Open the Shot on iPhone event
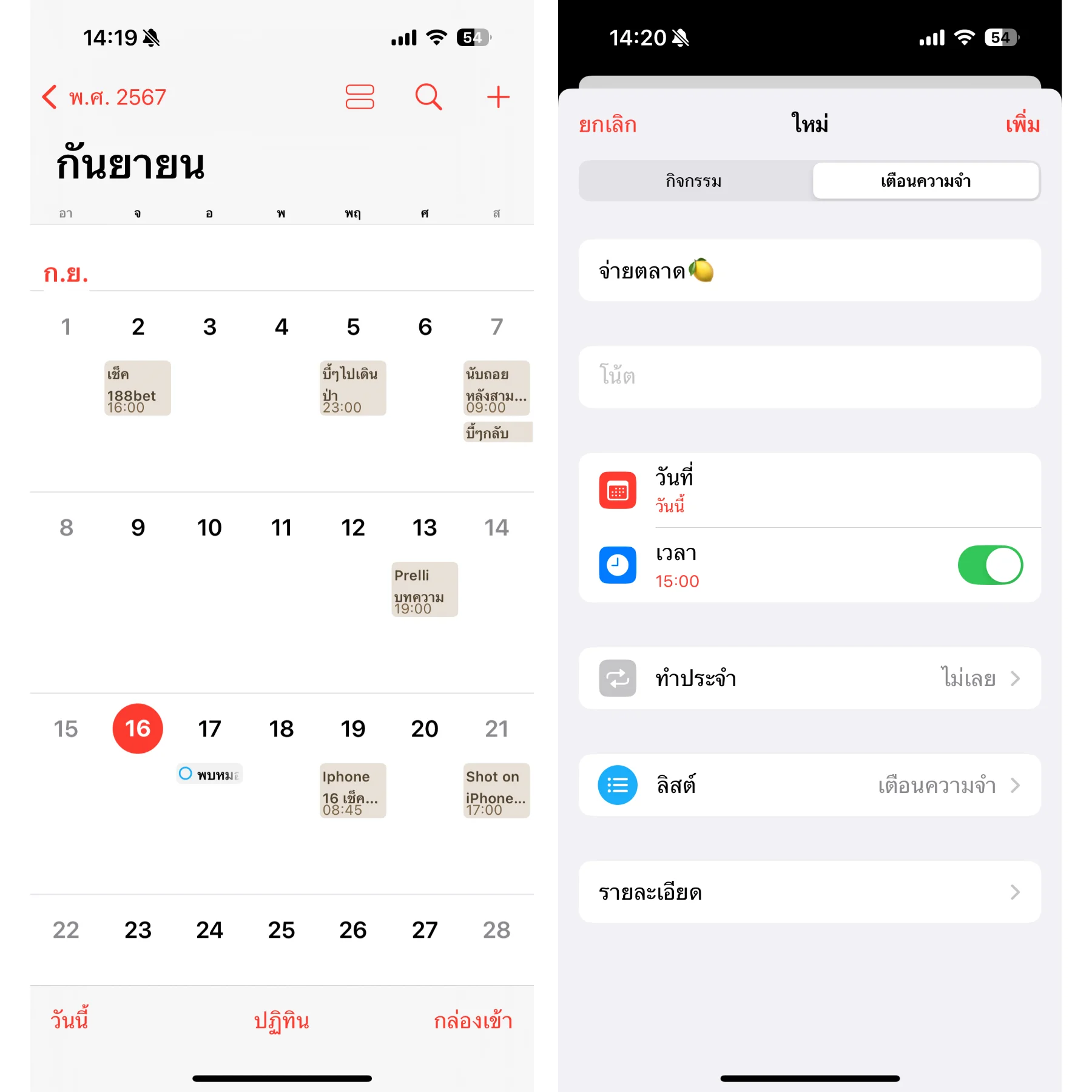Screen dimensions: 1092x1092 coord(496,790)
